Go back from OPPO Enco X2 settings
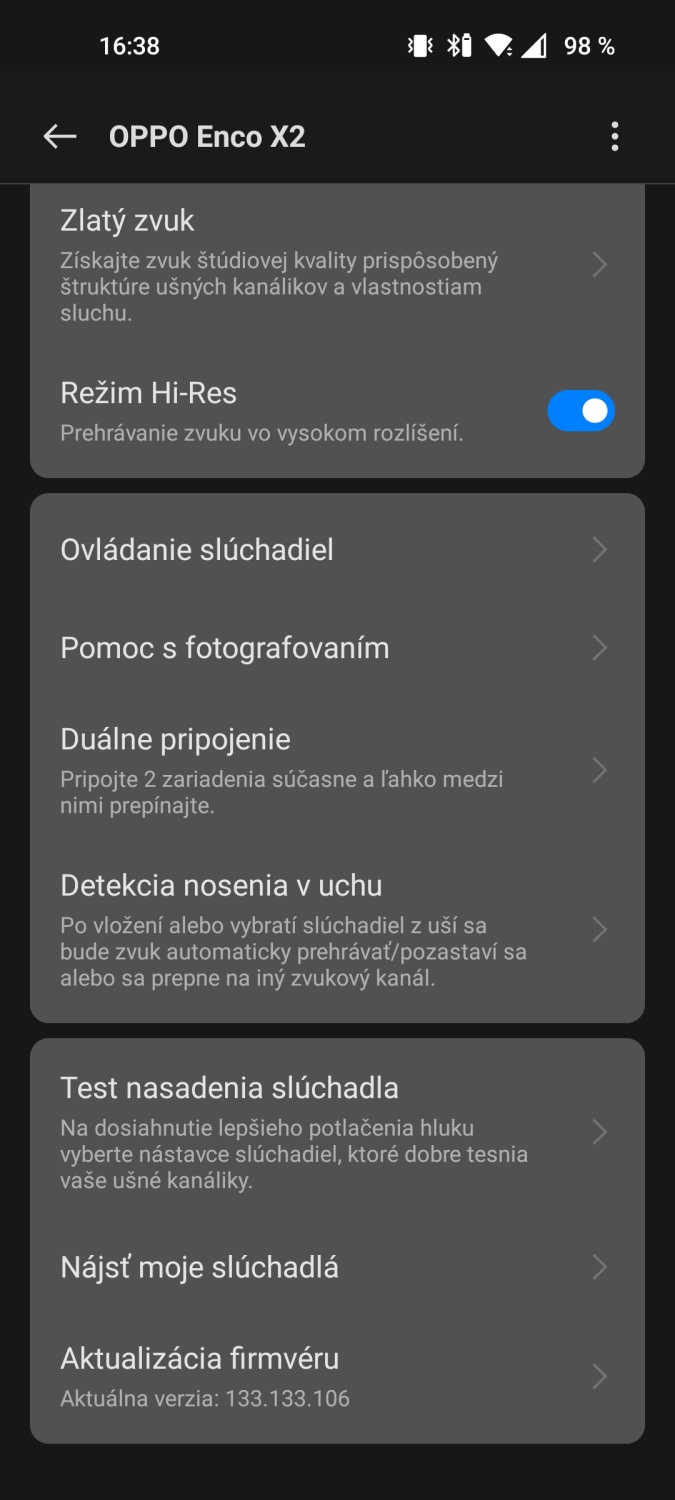675x1500 pixels. click(60, 137)
